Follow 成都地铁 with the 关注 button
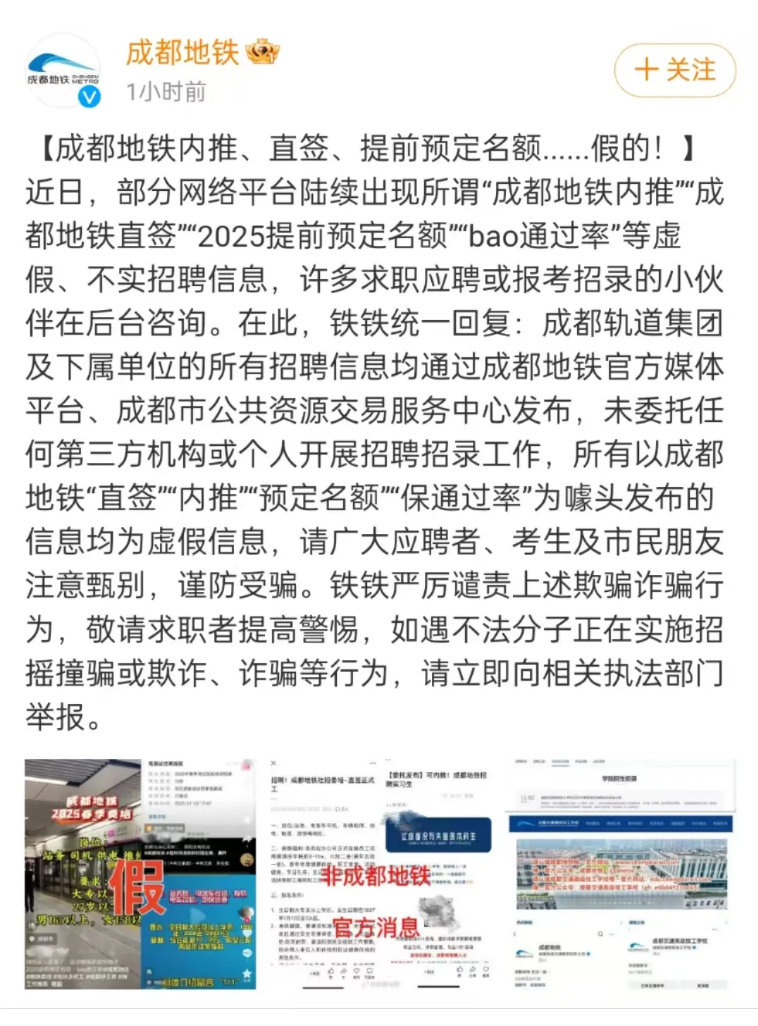Screen dimensions: 758x1026 [x=675, y=70]
